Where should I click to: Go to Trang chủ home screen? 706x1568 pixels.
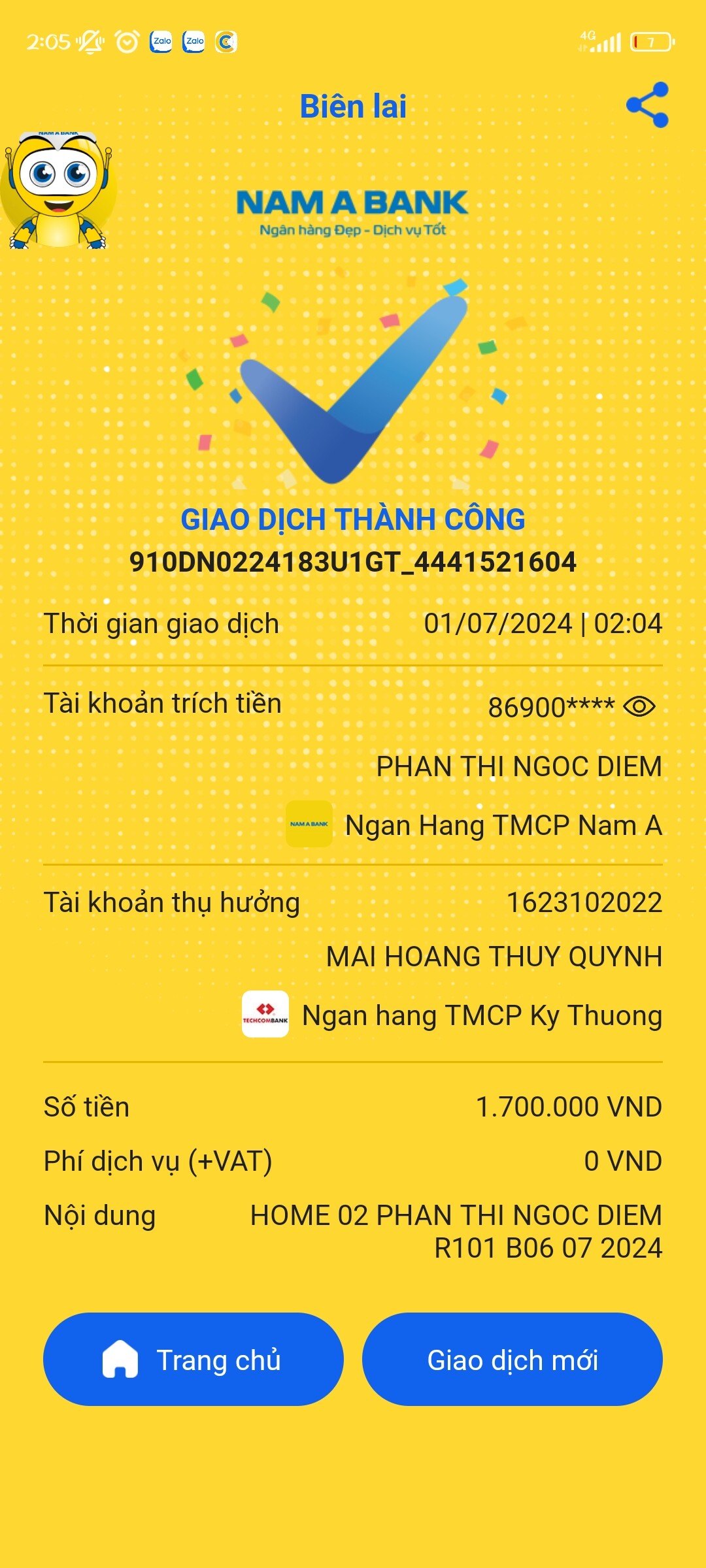pyautogui.click(x=193, y=1360)
